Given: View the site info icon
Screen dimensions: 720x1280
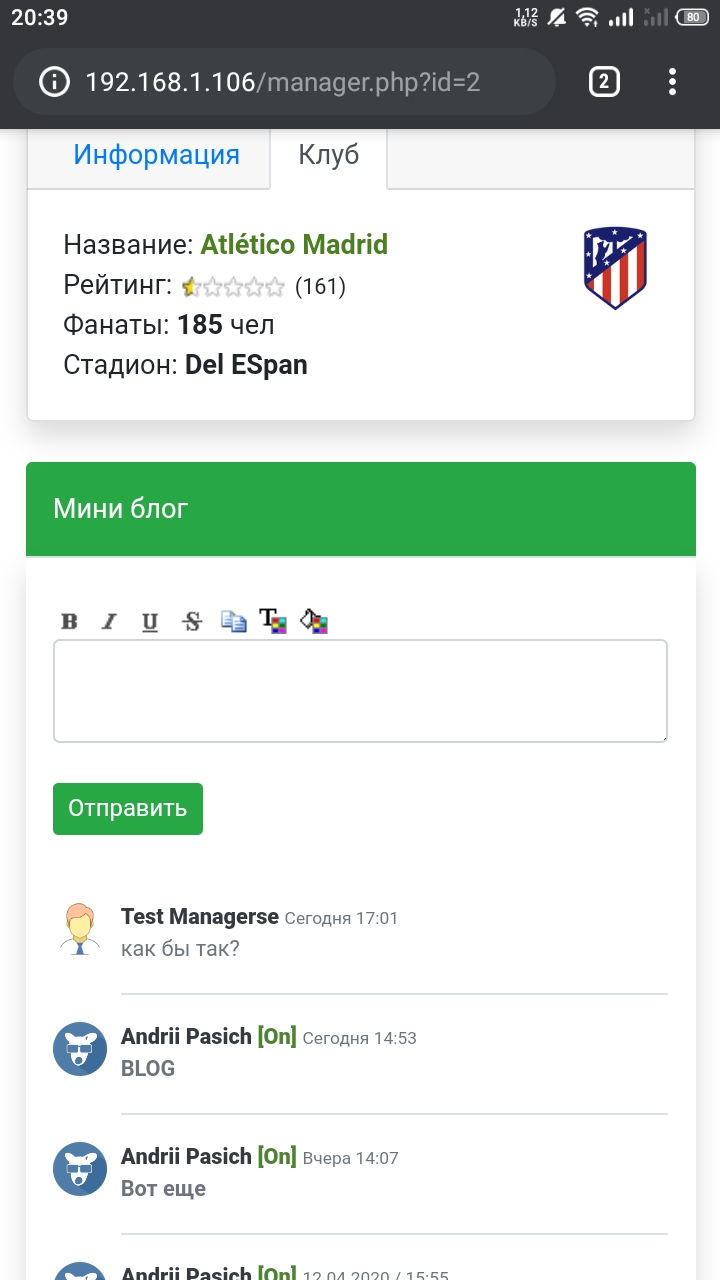Looking at the screenshot, I should click(x=55, y=82).
